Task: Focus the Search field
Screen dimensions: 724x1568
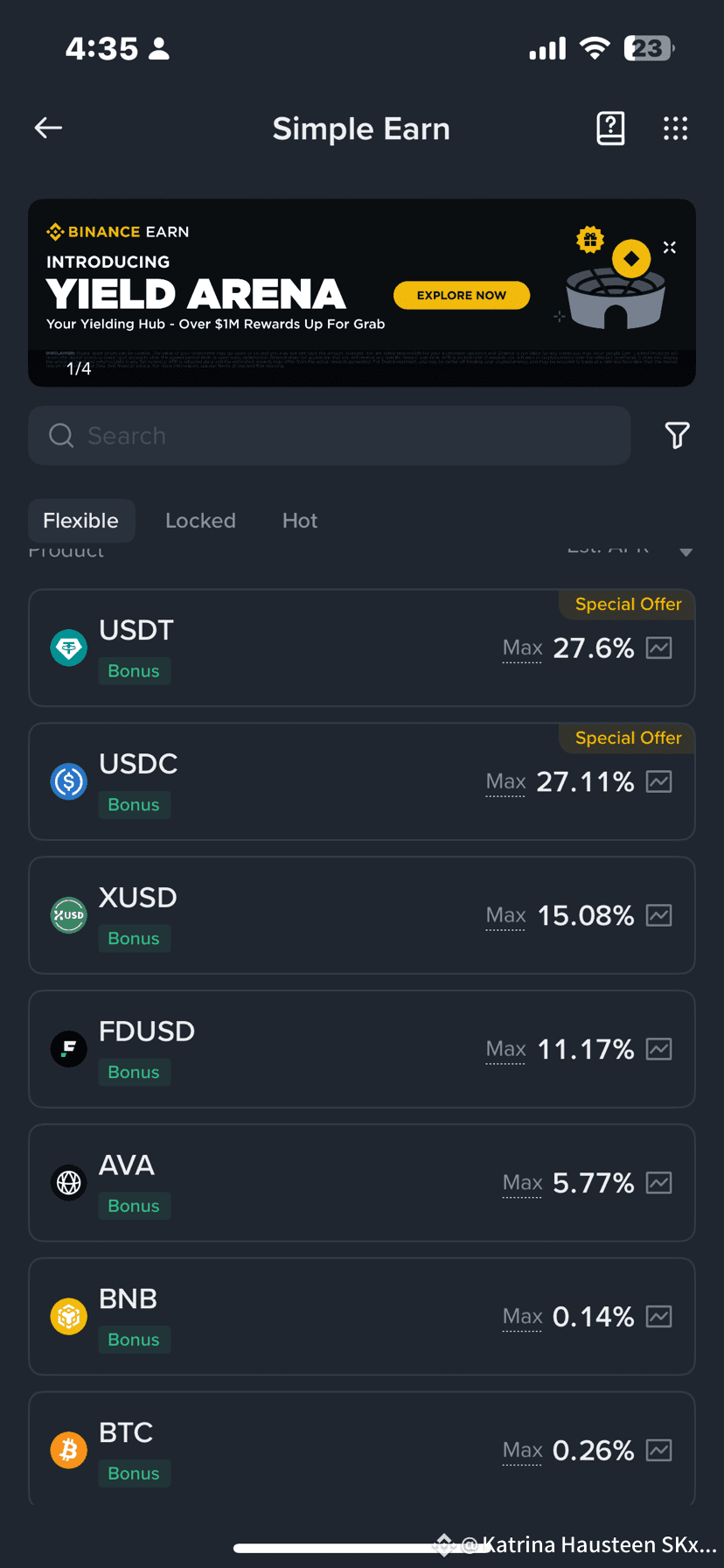Action: click(x=330, y=436)
